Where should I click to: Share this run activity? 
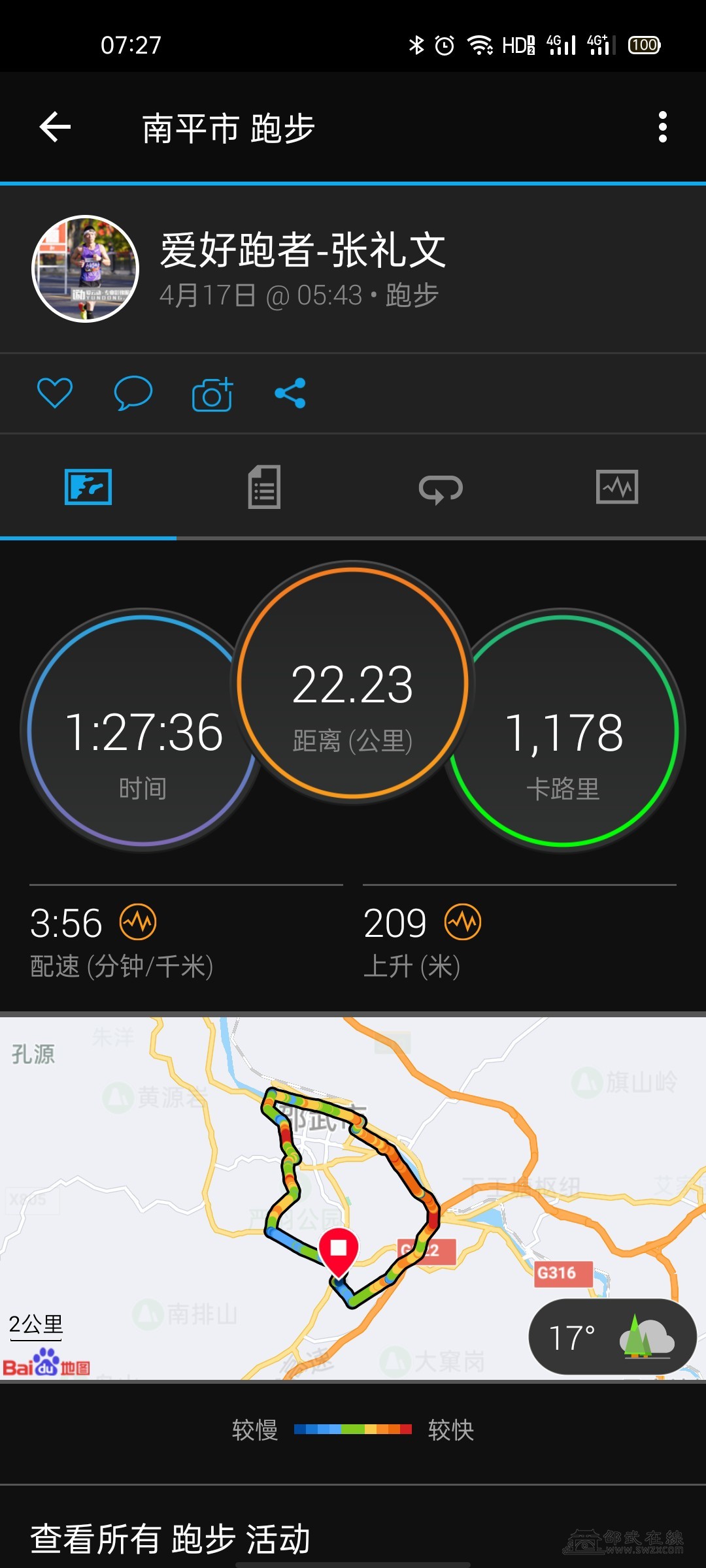[x=290, y=393]
